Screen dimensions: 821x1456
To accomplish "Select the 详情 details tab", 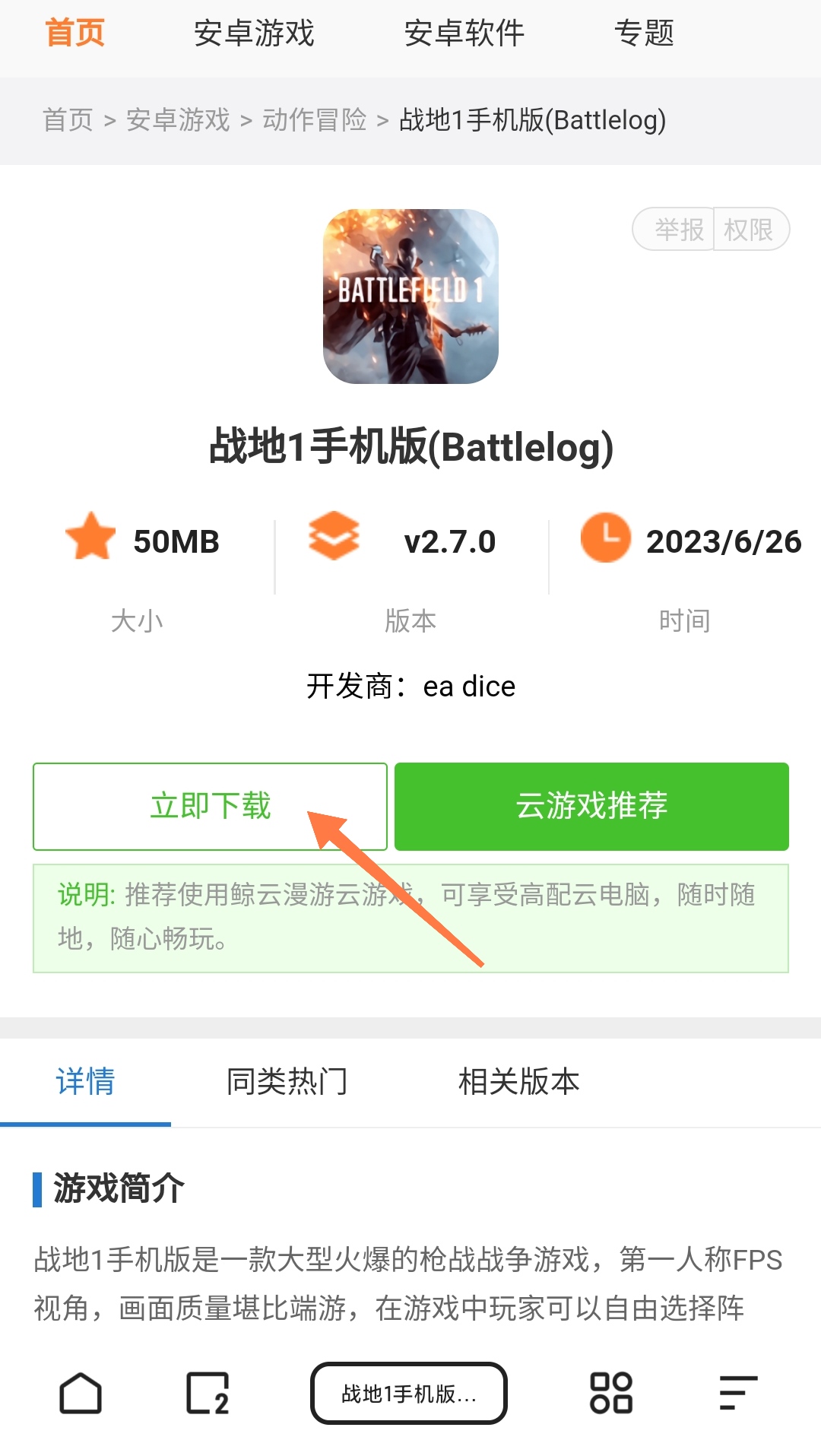I will tap(85, 1081).
